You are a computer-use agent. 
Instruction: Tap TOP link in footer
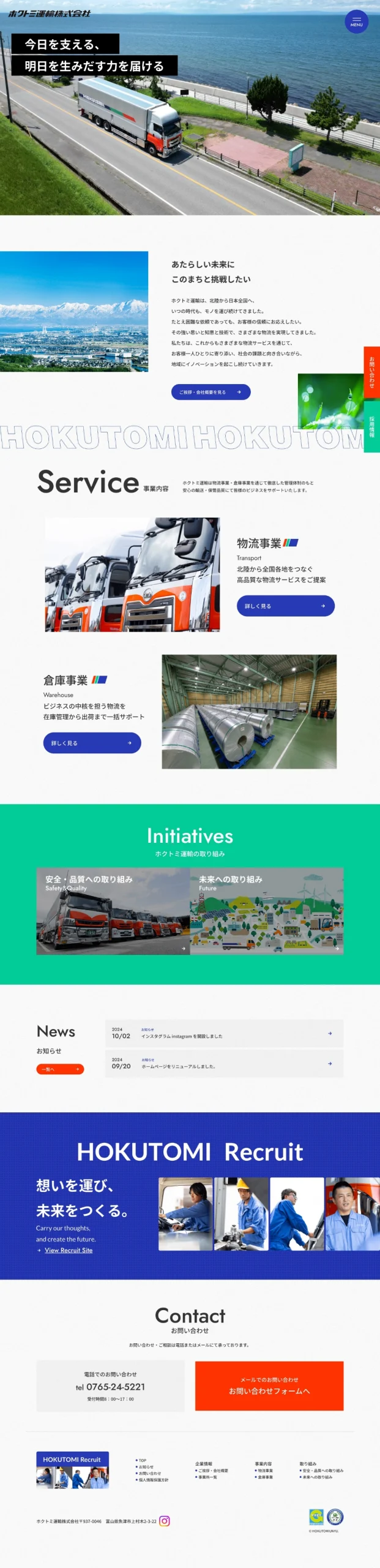point(142,1460)
